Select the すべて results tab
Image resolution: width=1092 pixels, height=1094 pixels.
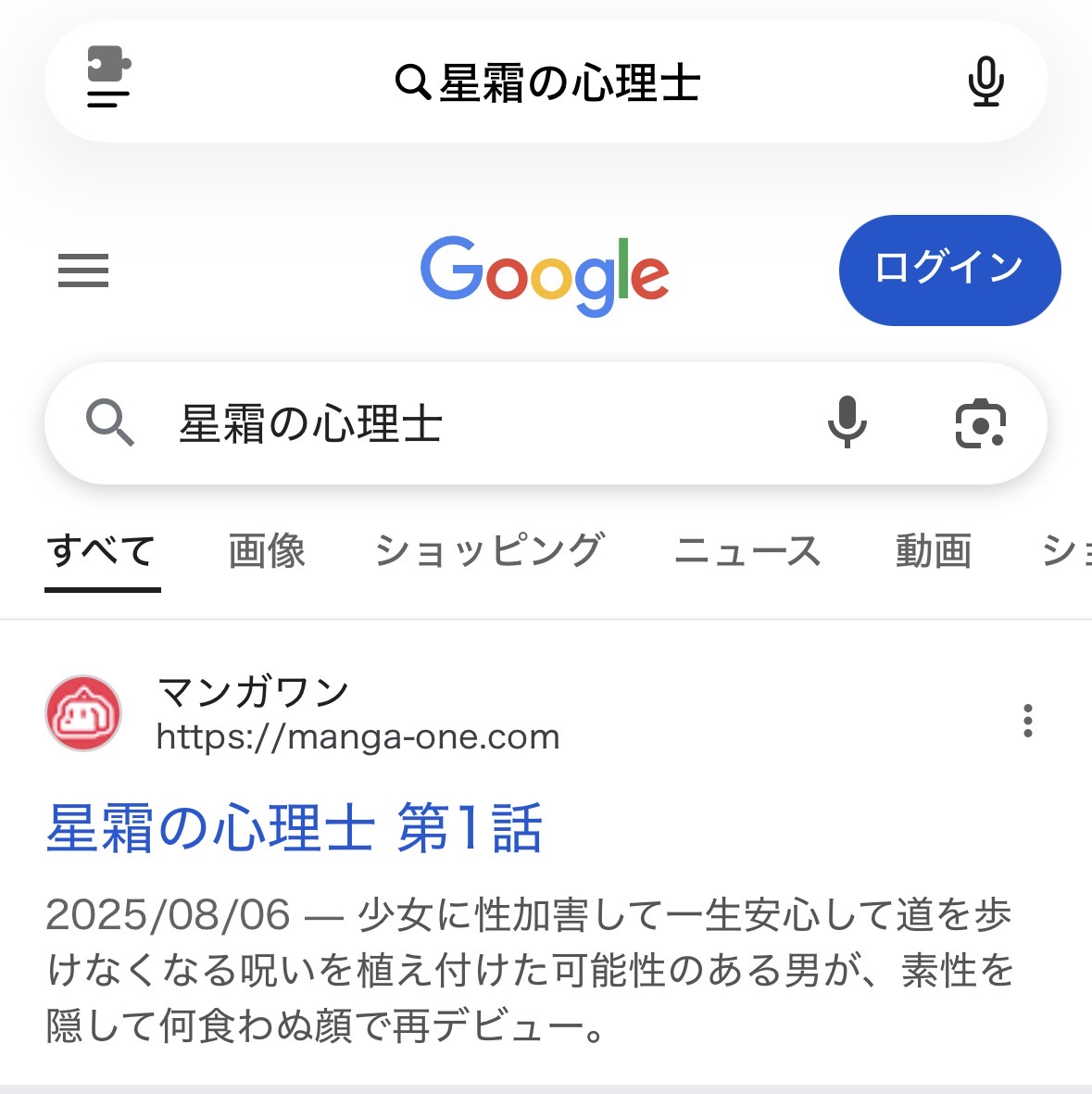coord(102,551)
